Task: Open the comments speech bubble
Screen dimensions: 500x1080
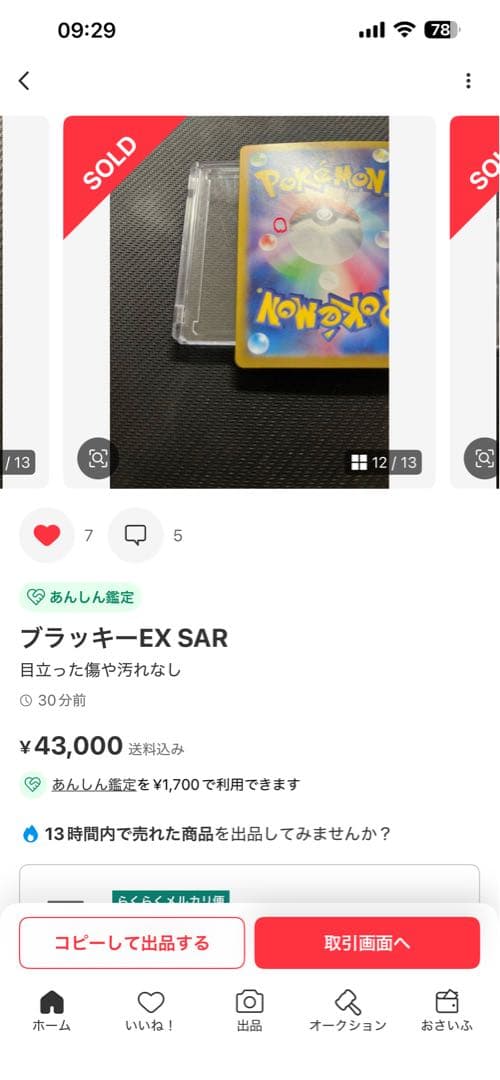Action: tap(135, 535)
